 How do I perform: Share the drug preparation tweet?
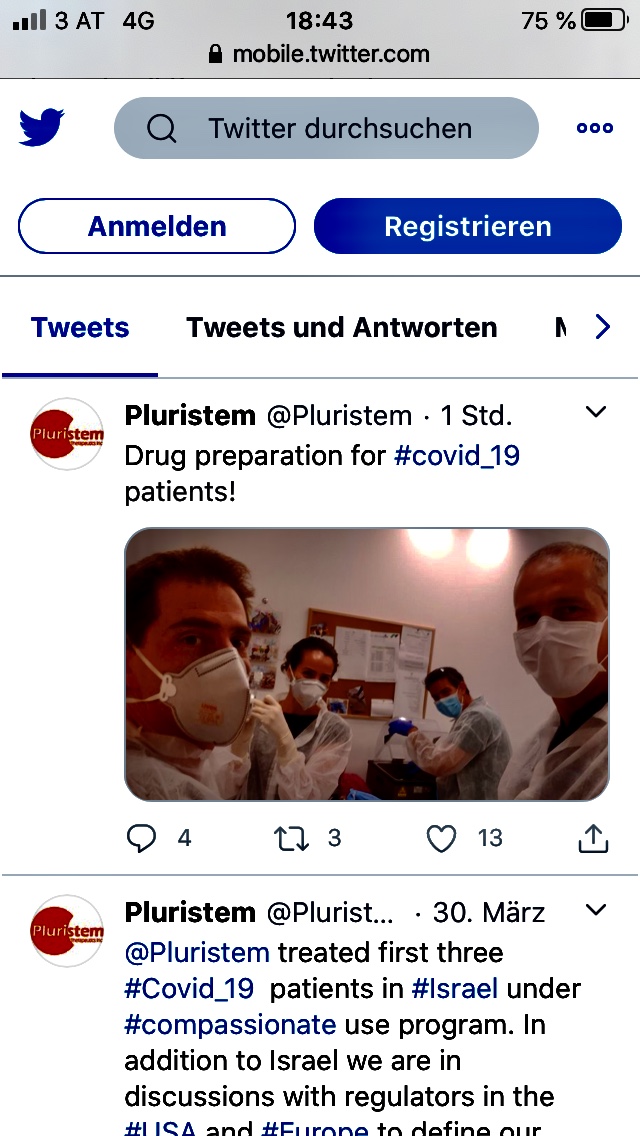point(594,838)
